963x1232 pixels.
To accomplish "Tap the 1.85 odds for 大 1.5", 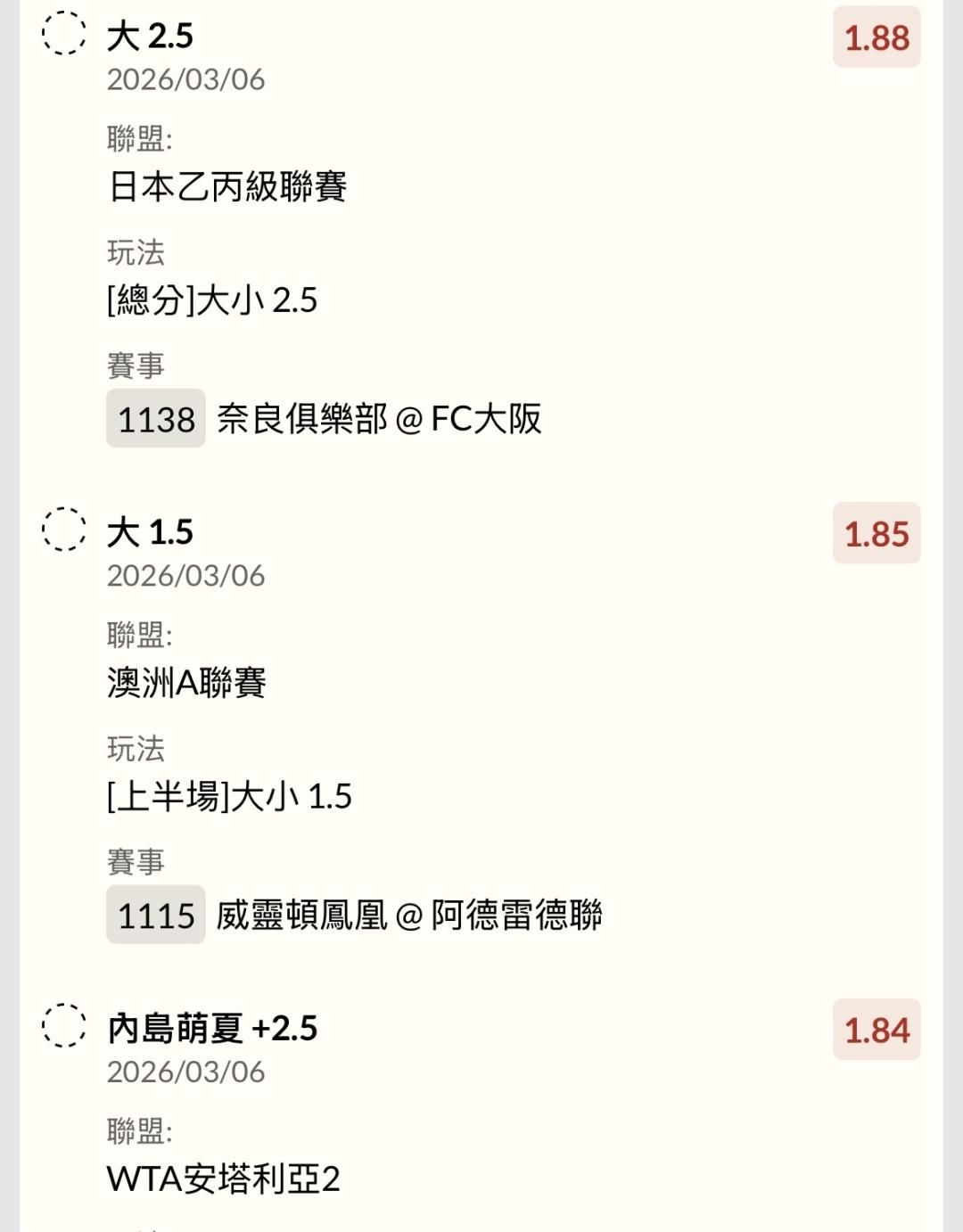I will coord(877,534).
